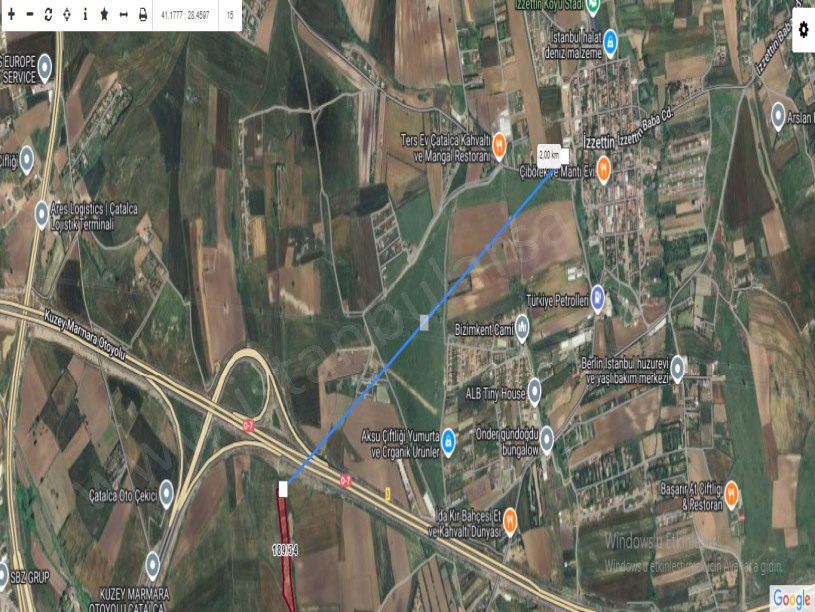
Task: Activate the locate crosshair tool
Action: 66,15
